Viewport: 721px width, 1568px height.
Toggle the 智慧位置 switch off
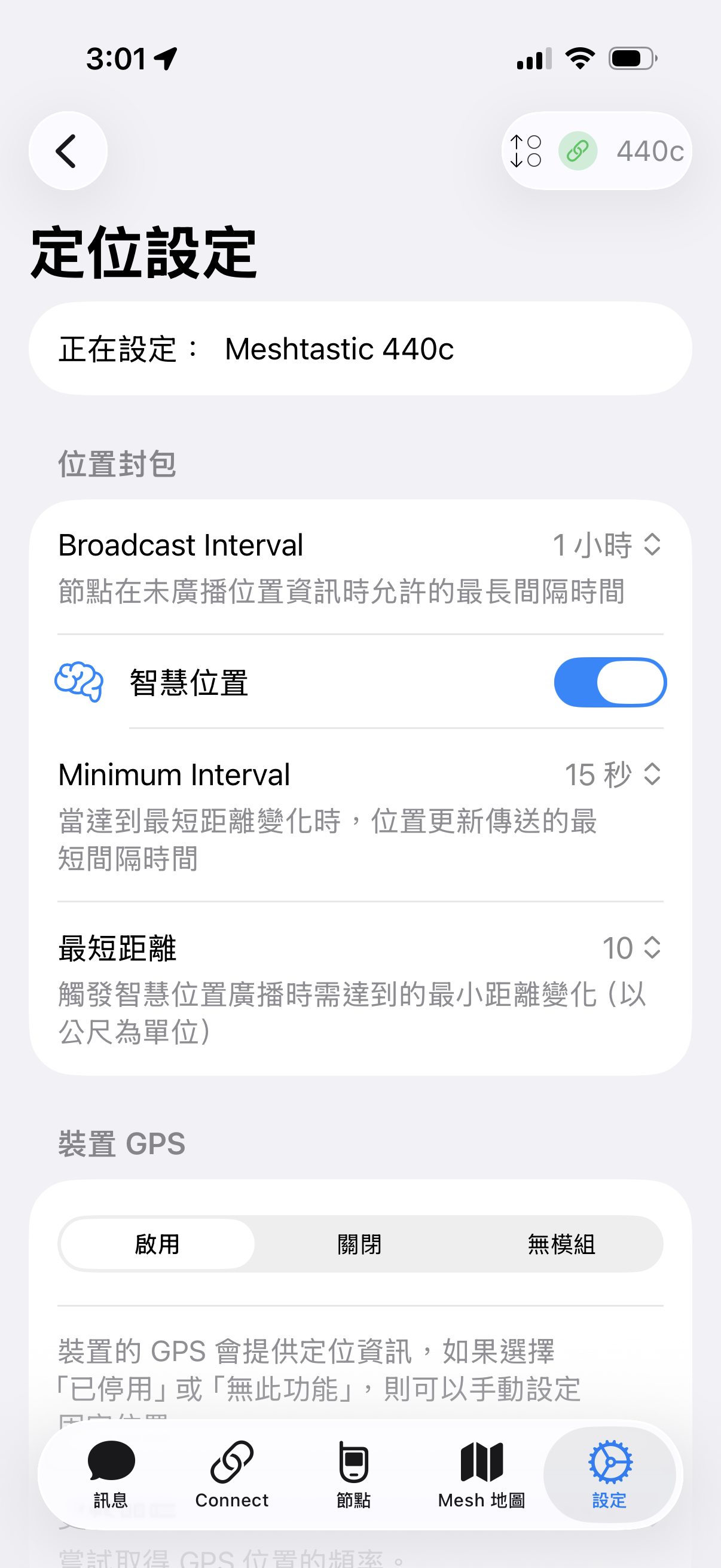coord(610,682)
